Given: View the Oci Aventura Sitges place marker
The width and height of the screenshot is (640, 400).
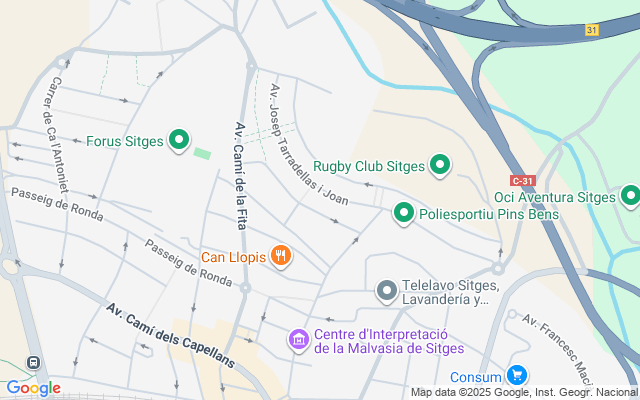Looking at the screenshot, I should [x=630, y=196].
